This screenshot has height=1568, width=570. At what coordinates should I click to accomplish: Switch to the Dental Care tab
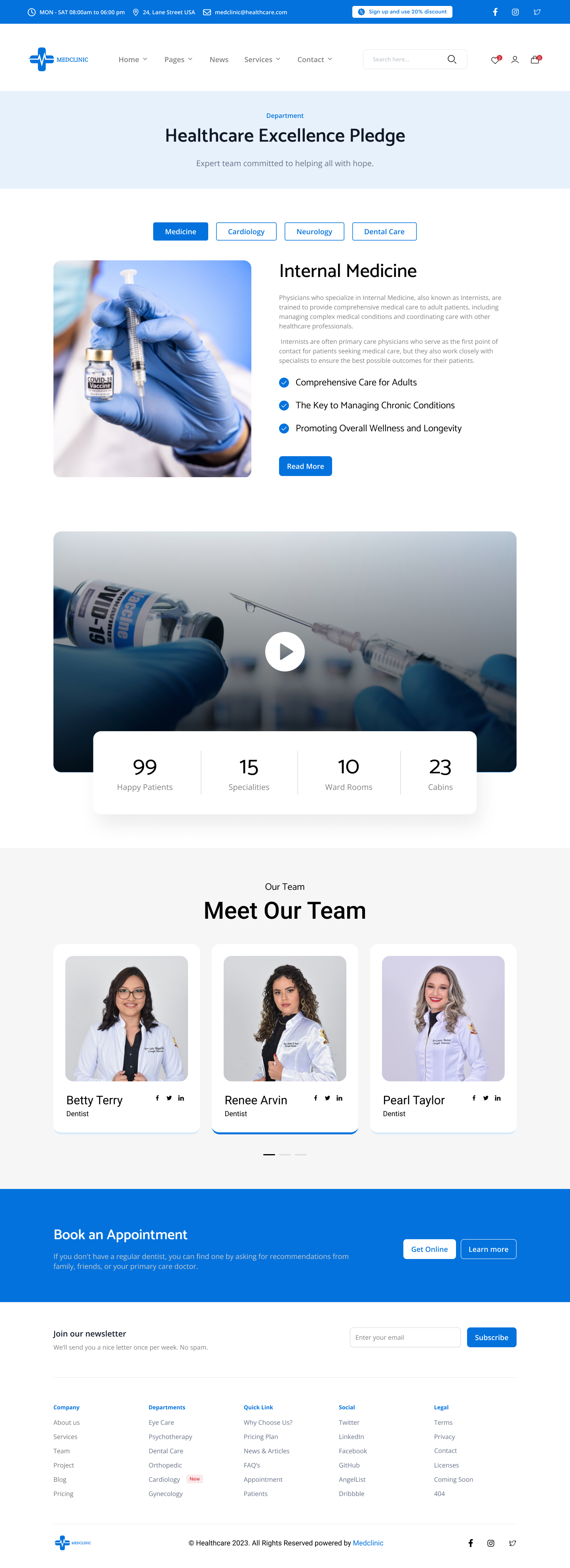coord(384,231)
